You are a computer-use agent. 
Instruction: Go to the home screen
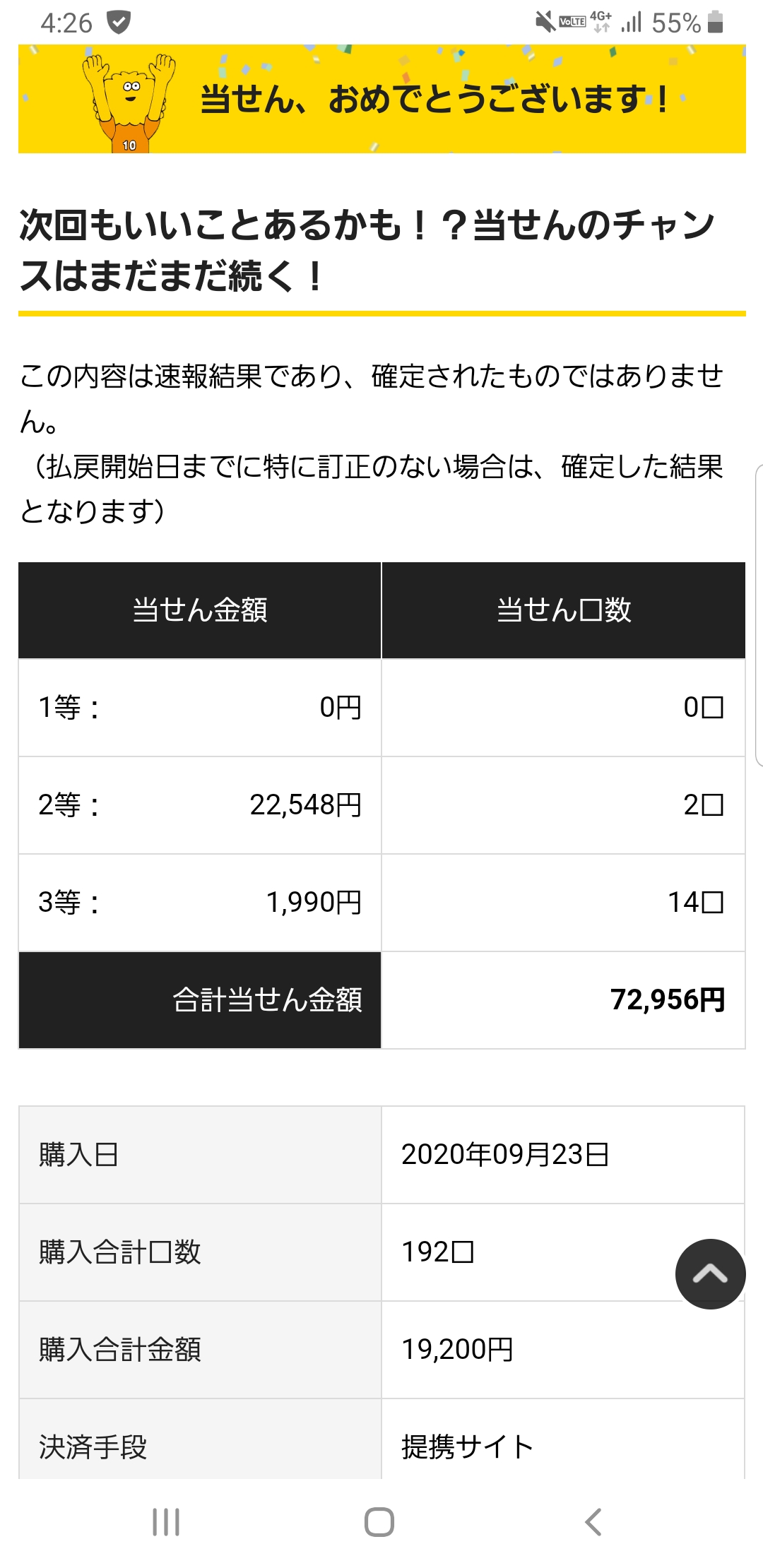coord(379,1522)
